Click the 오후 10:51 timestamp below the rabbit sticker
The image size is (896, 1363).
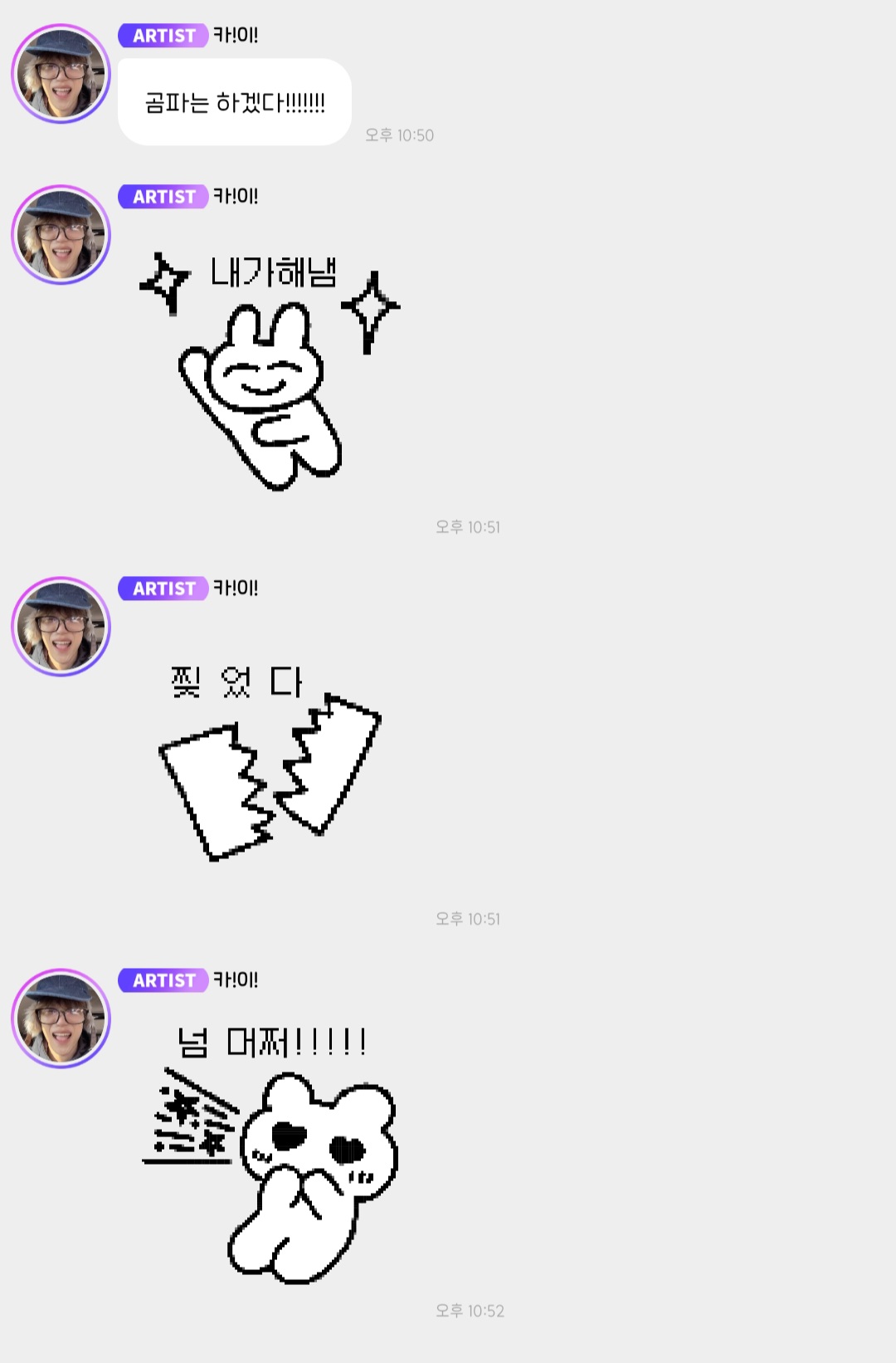tap(467, 525)
